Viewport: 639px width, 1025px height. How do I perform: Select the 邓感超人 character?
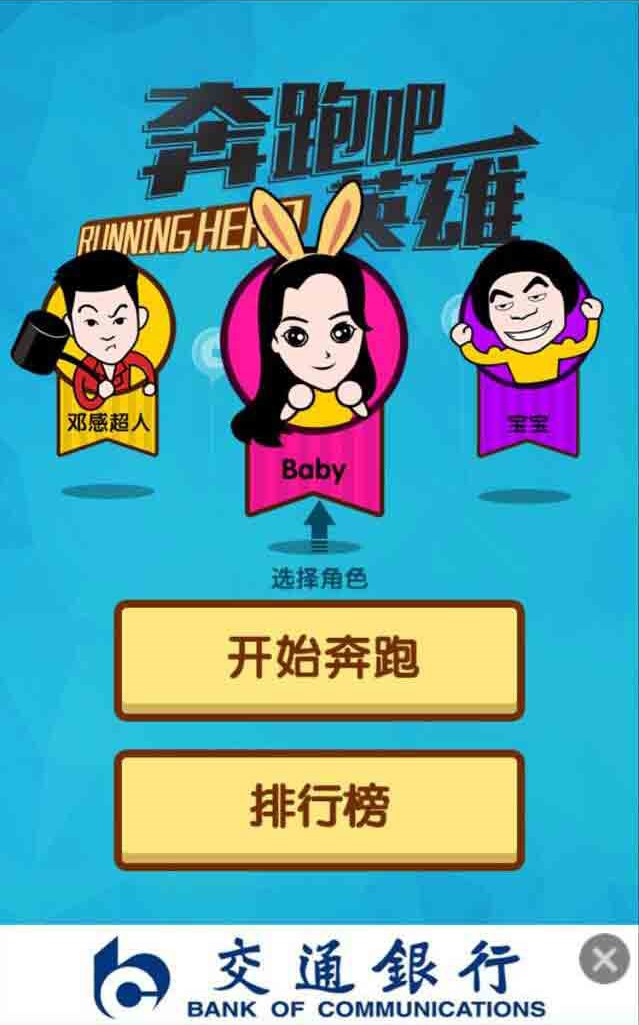coord(105,360)
